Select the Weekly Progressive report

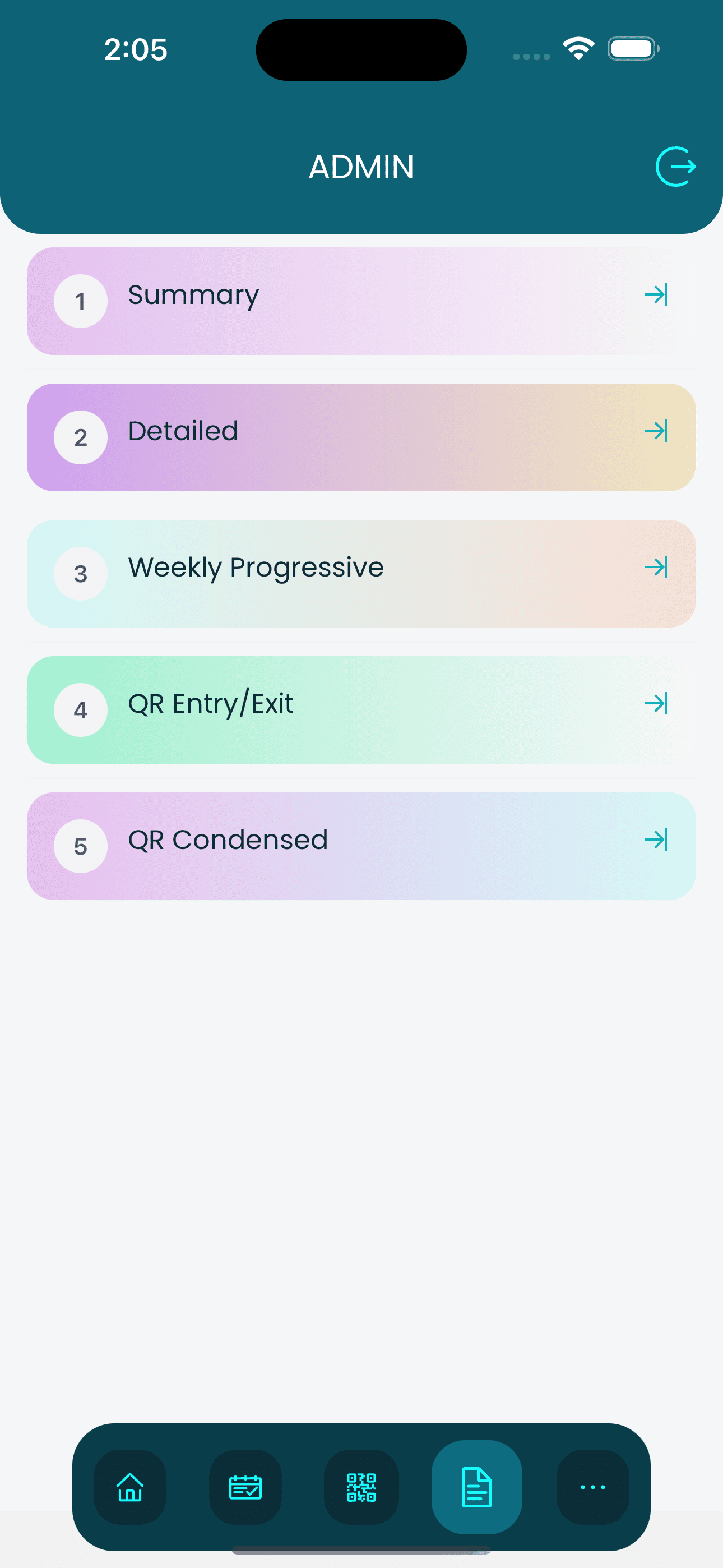[361, 573]
